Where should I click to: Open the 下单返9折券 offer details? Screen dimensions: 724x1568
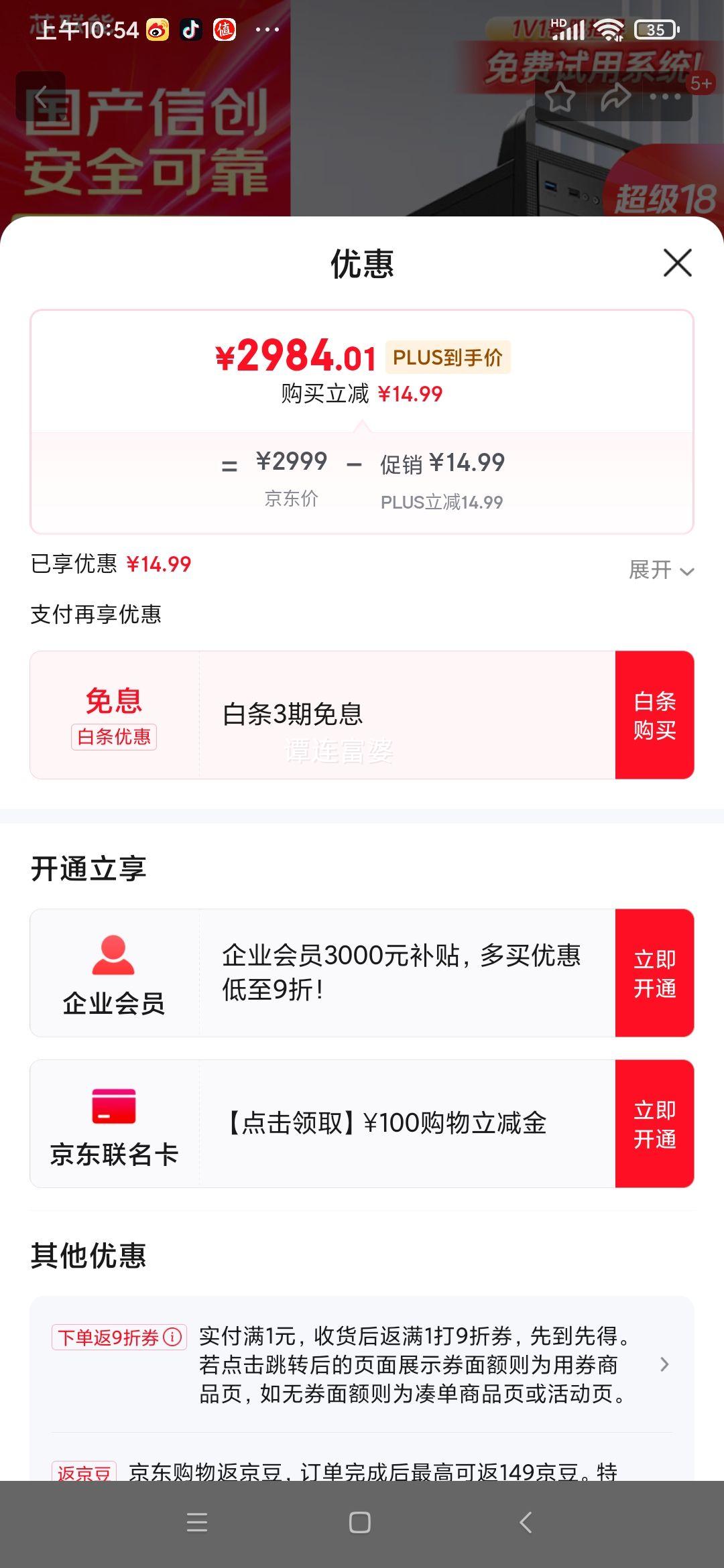tap(664, 1364)
